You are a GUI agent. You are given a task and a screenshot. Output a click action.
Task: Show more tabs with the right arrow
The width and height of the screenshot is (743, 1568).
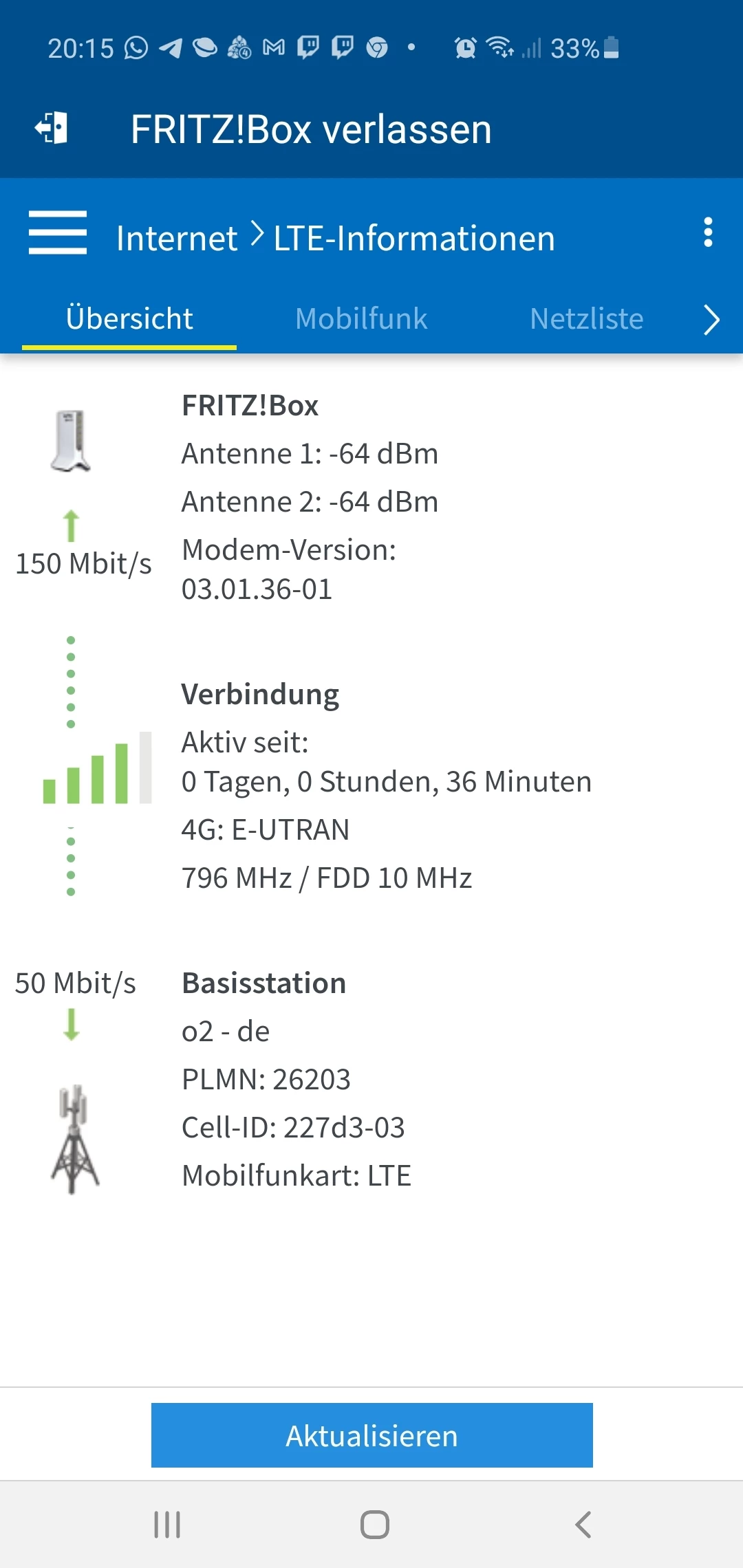coord(711,320)
